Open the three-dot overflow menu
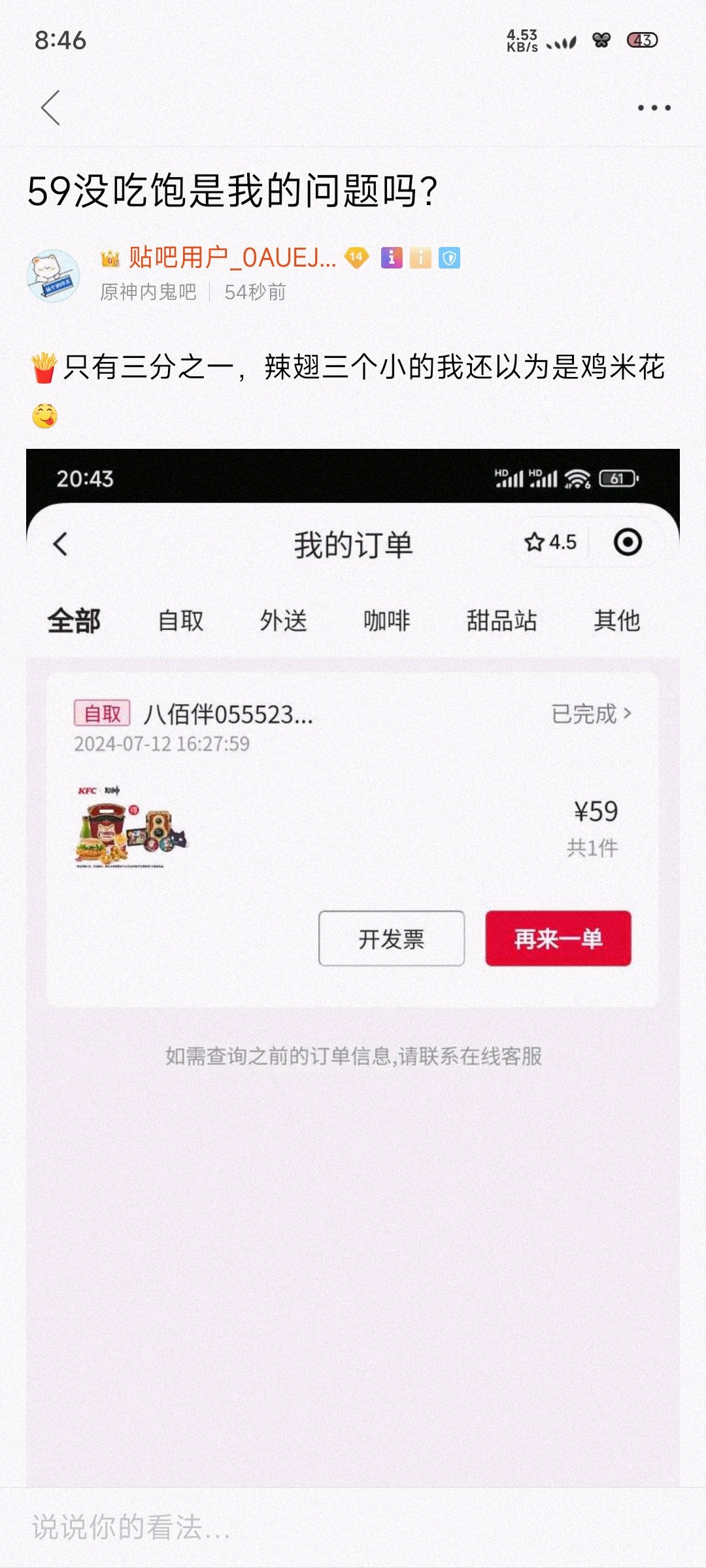This screenshot has height=1568, width=706. pos(654,108)
